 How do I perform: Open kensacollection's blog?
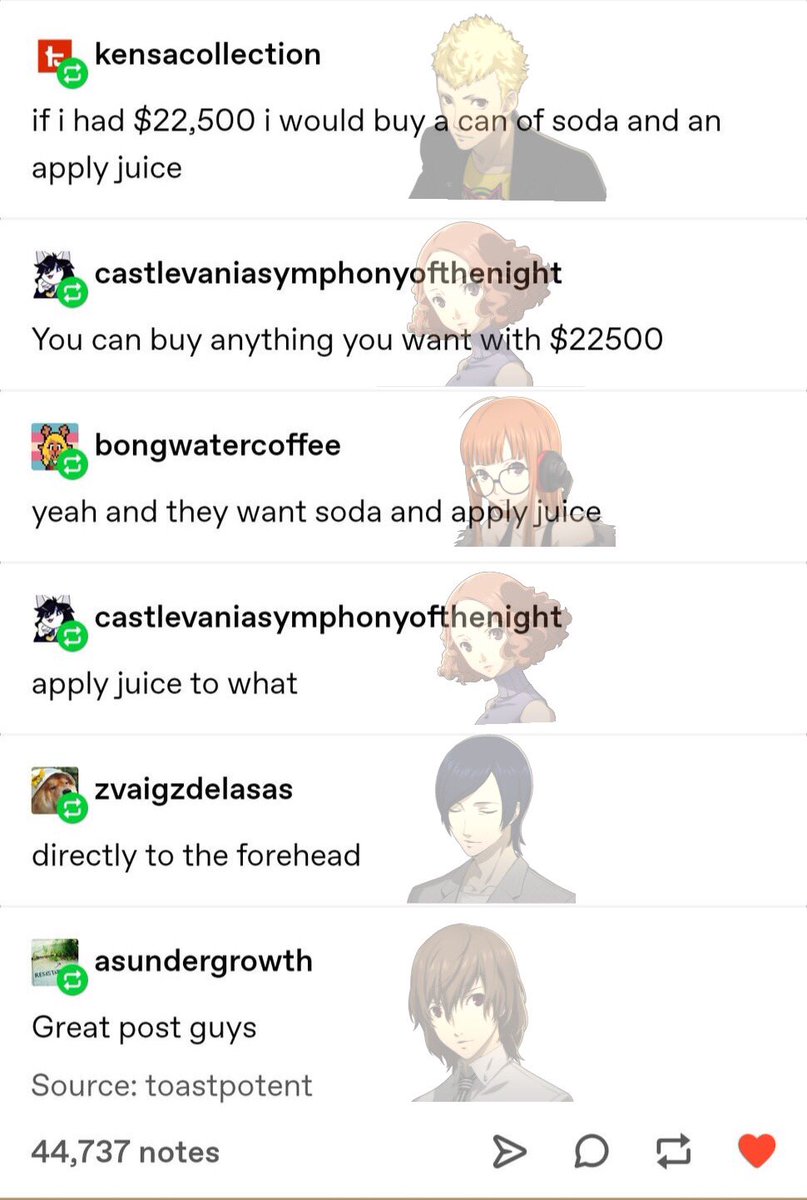coord(207,54)
